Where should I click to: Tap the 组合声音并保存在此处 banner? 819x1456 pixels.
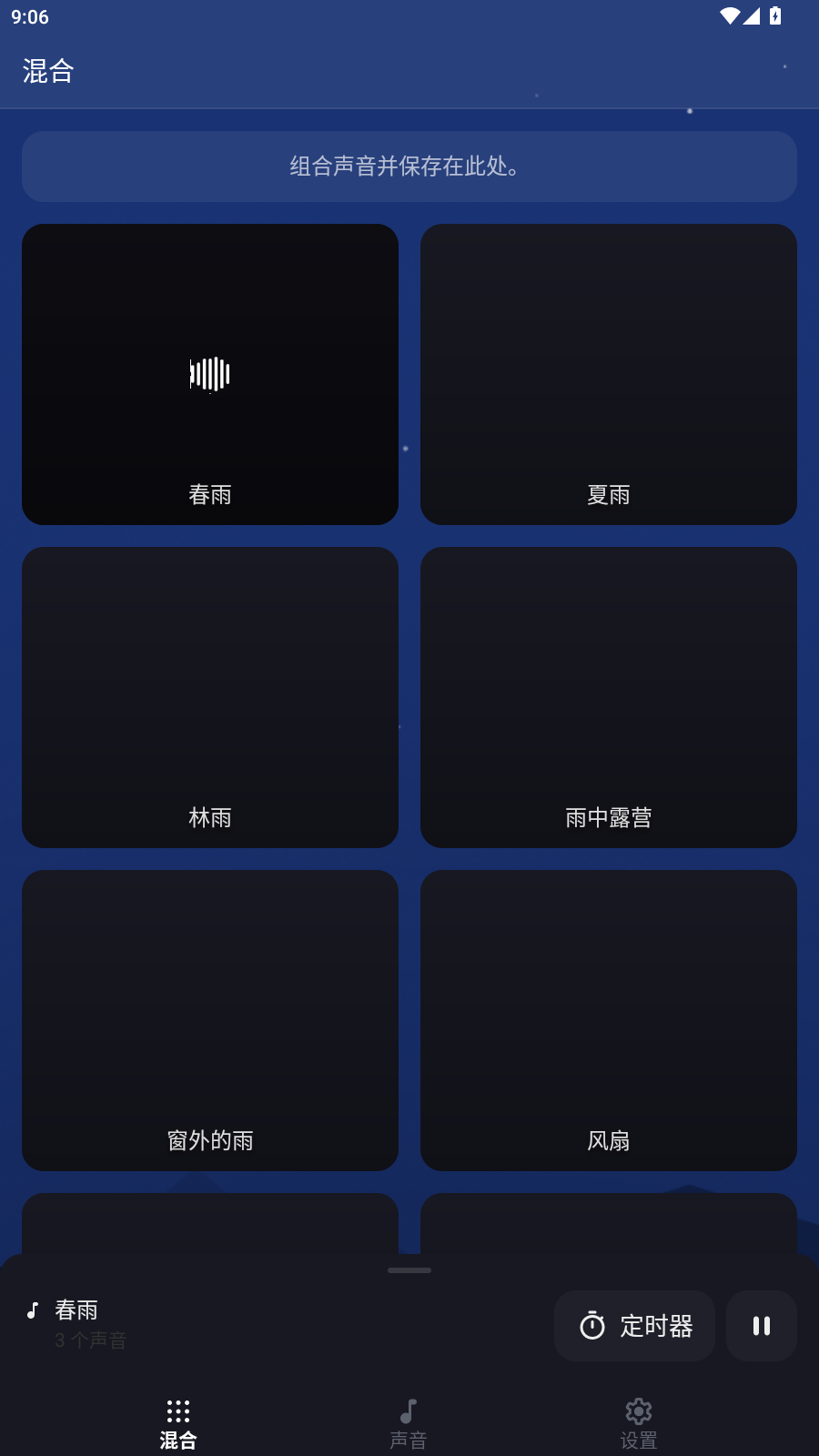click(x=409, y=167)
